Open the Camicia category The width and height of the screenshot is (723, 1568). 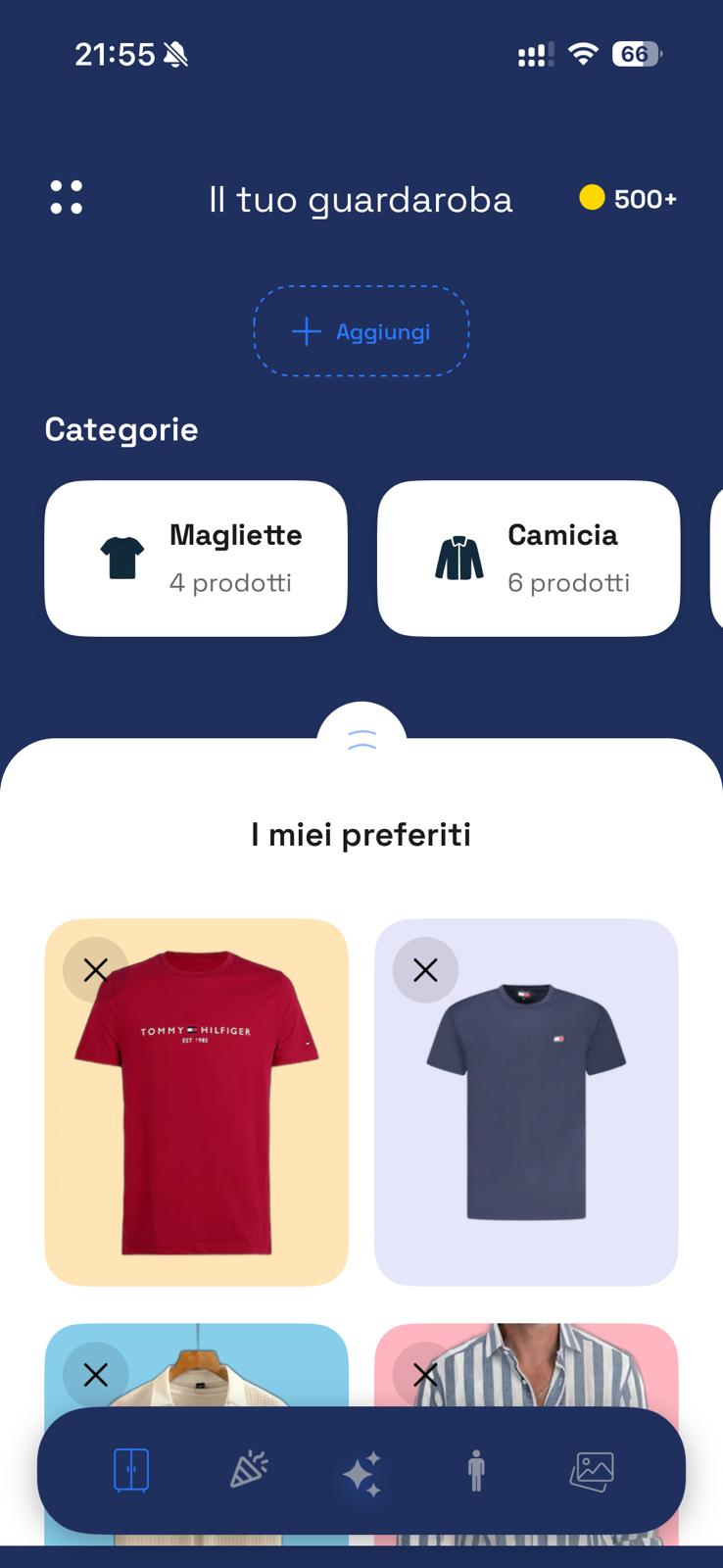[x=528, y=559]
